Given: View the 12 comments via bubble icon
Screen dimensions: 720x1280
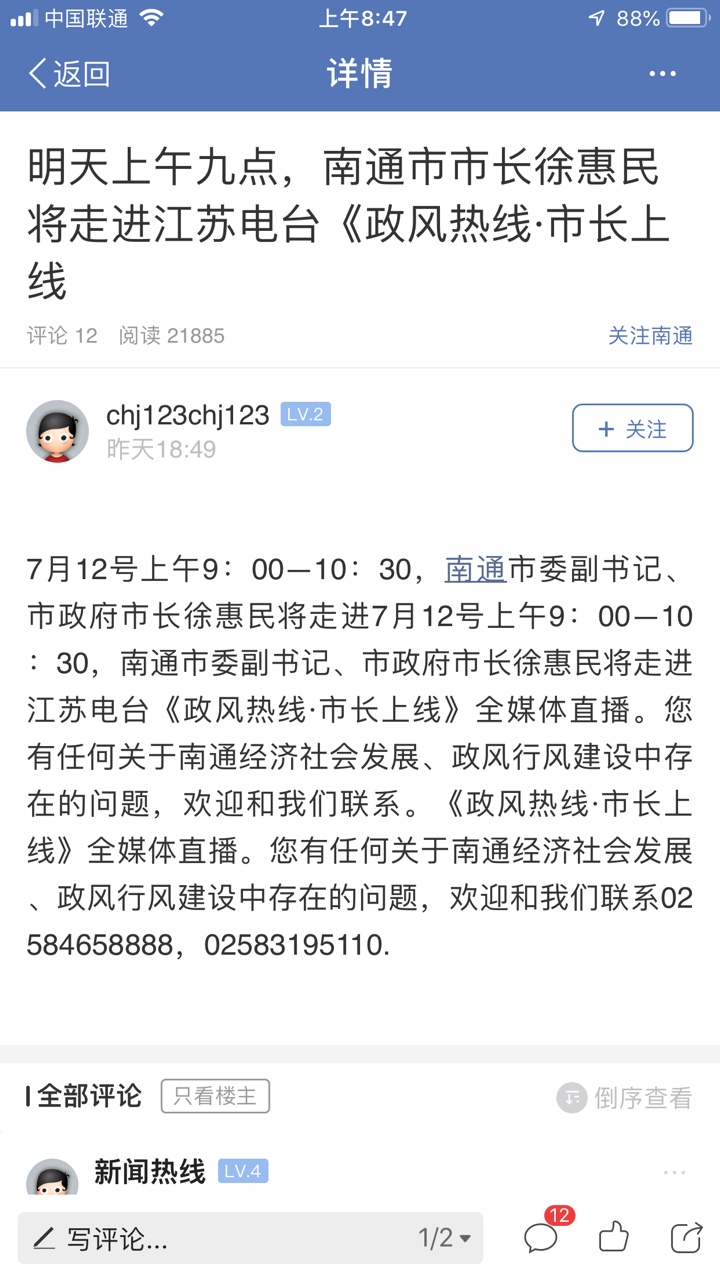Looking at the screenshot, I should (x=541, y=1238).
